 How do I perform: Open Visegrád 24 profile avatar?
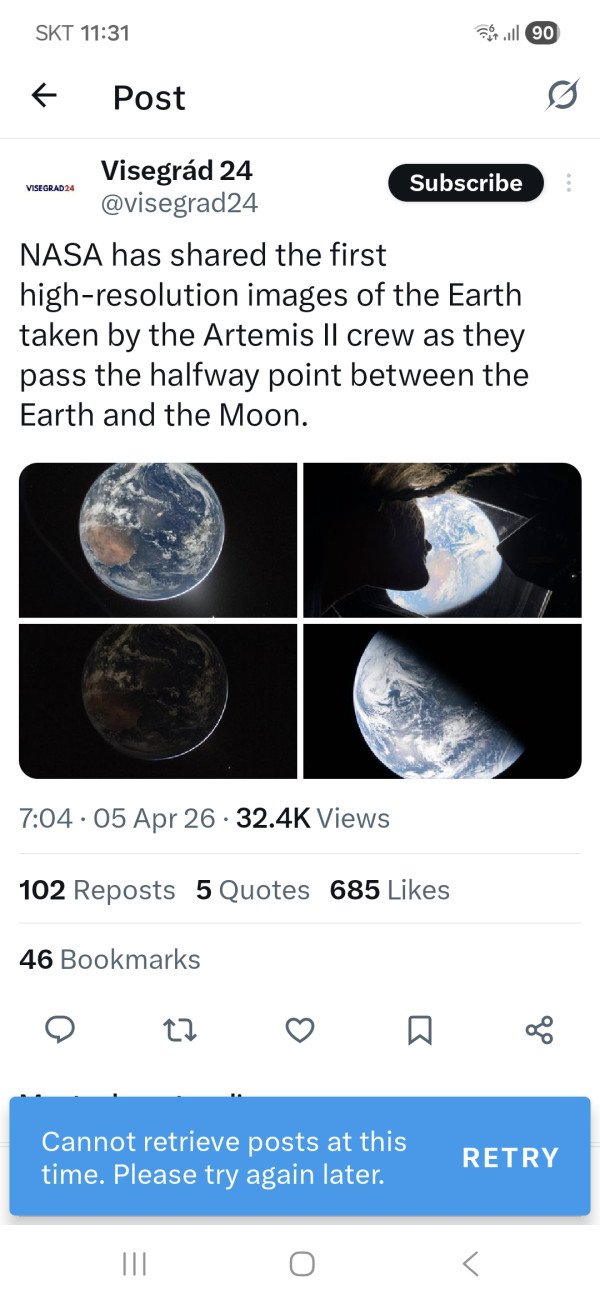pos(49,188)
